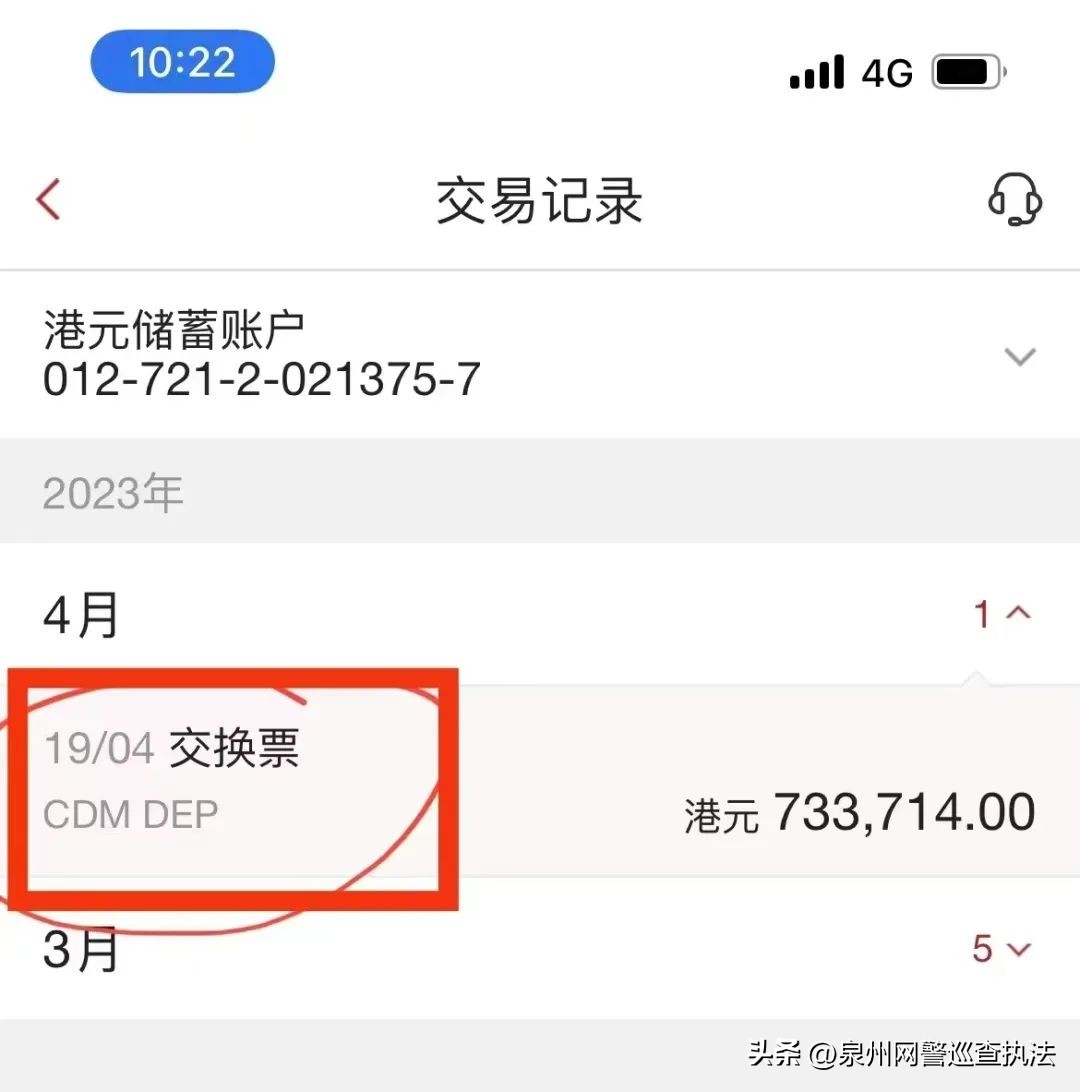This screenshot has height=1092, width=1080.
Task: Tap the back arrow to leave 交易记录
Action: (47, 199)
